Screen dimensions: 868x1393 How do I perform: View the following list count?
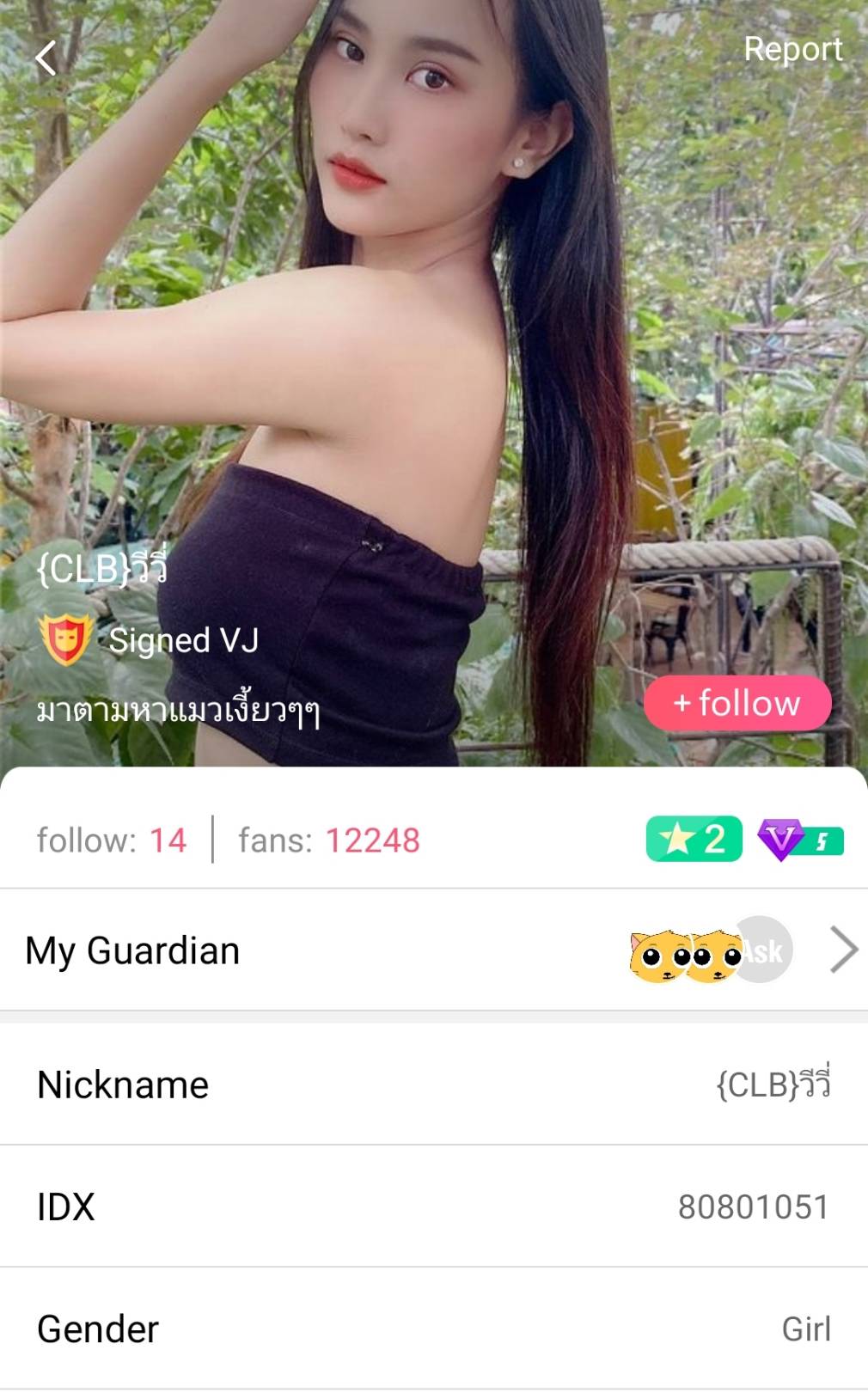(x=112, y=840)
